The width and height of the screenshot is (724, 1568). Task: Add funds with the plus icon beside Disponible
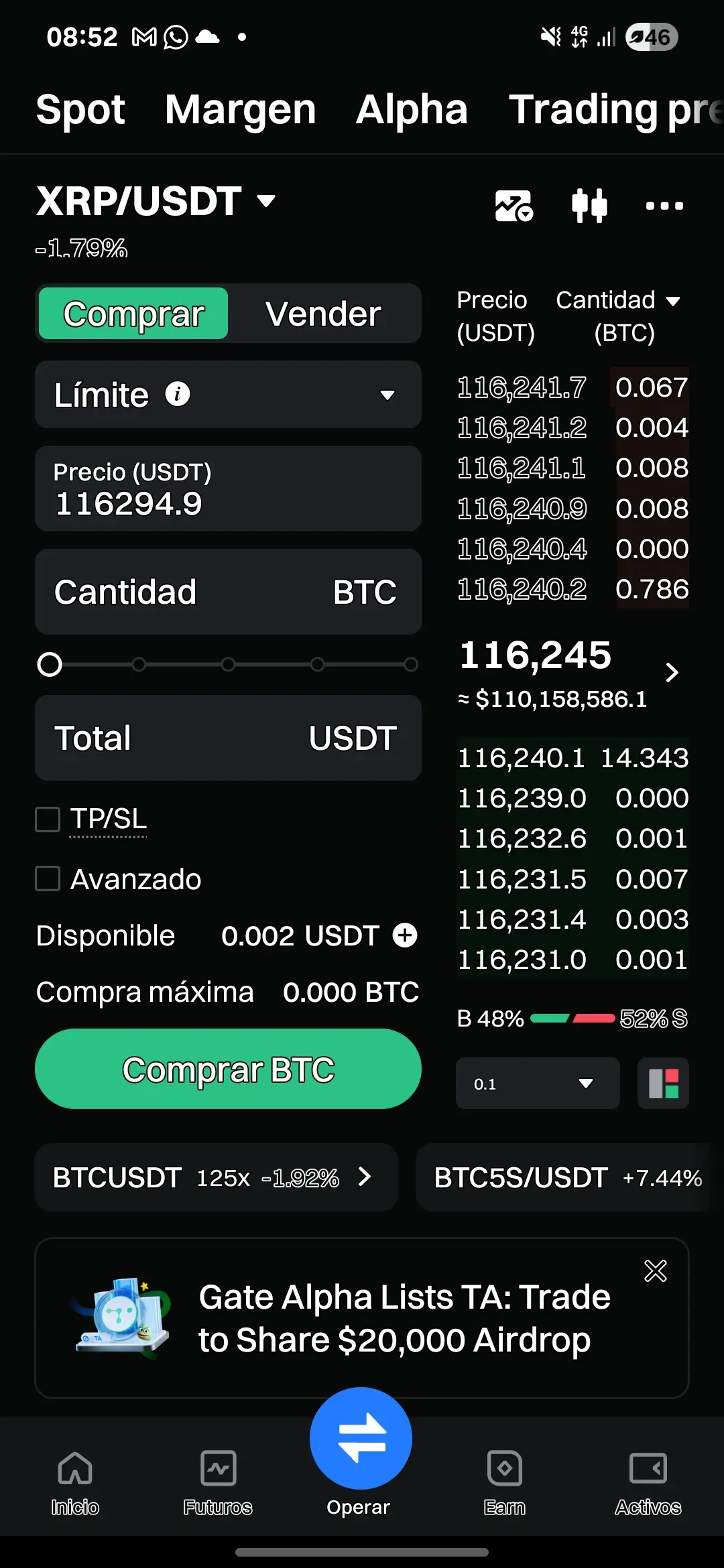(x=405, y=935)
